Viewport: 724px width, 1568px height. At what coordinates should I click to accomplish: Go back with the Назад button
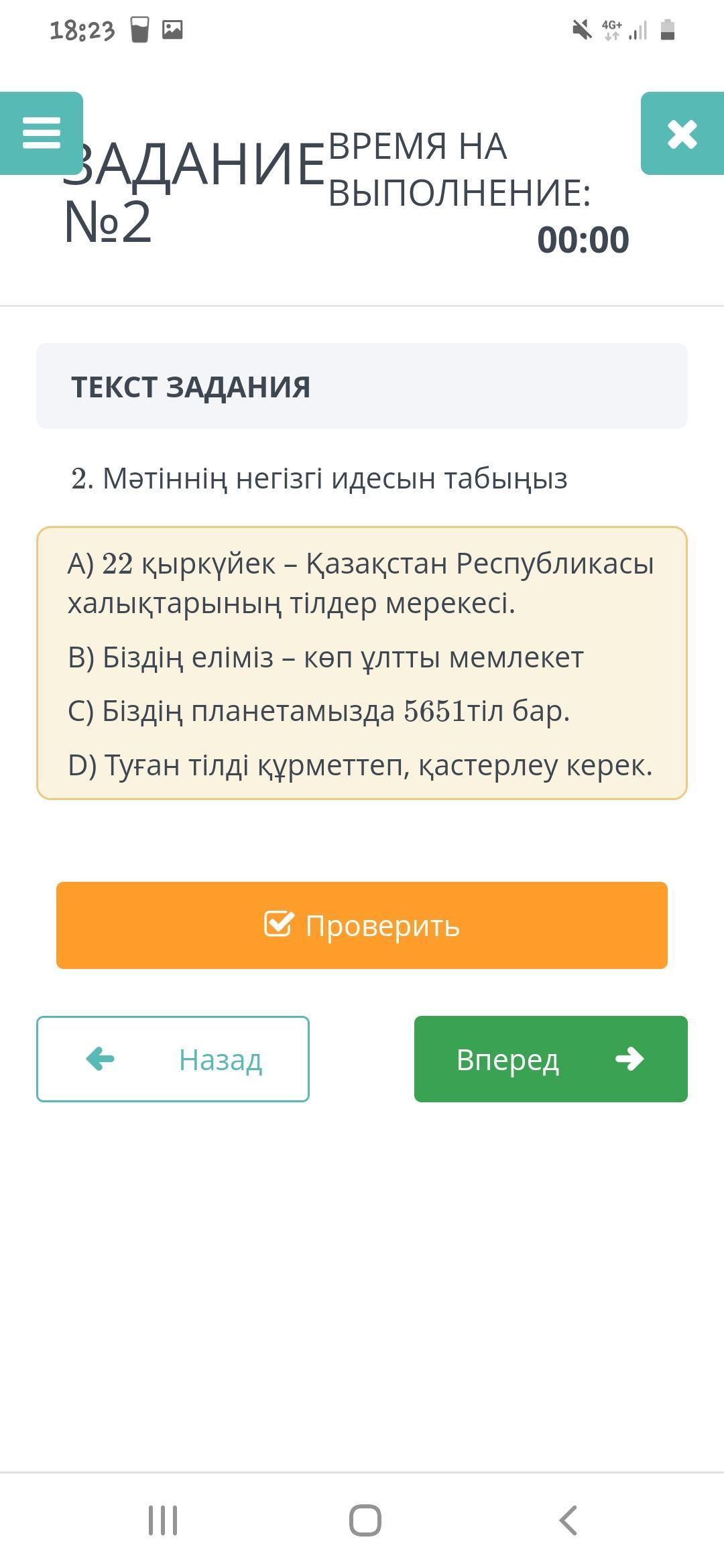[173, 1059]
